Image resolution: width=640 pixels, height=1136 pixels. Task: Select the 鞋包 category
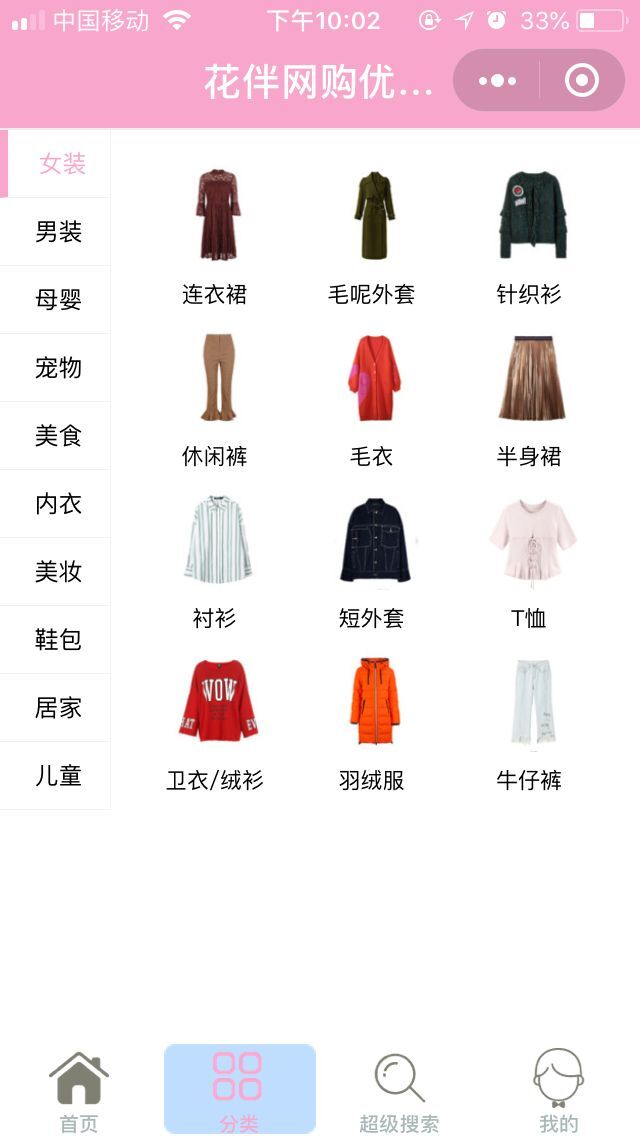tap(56, 640)
